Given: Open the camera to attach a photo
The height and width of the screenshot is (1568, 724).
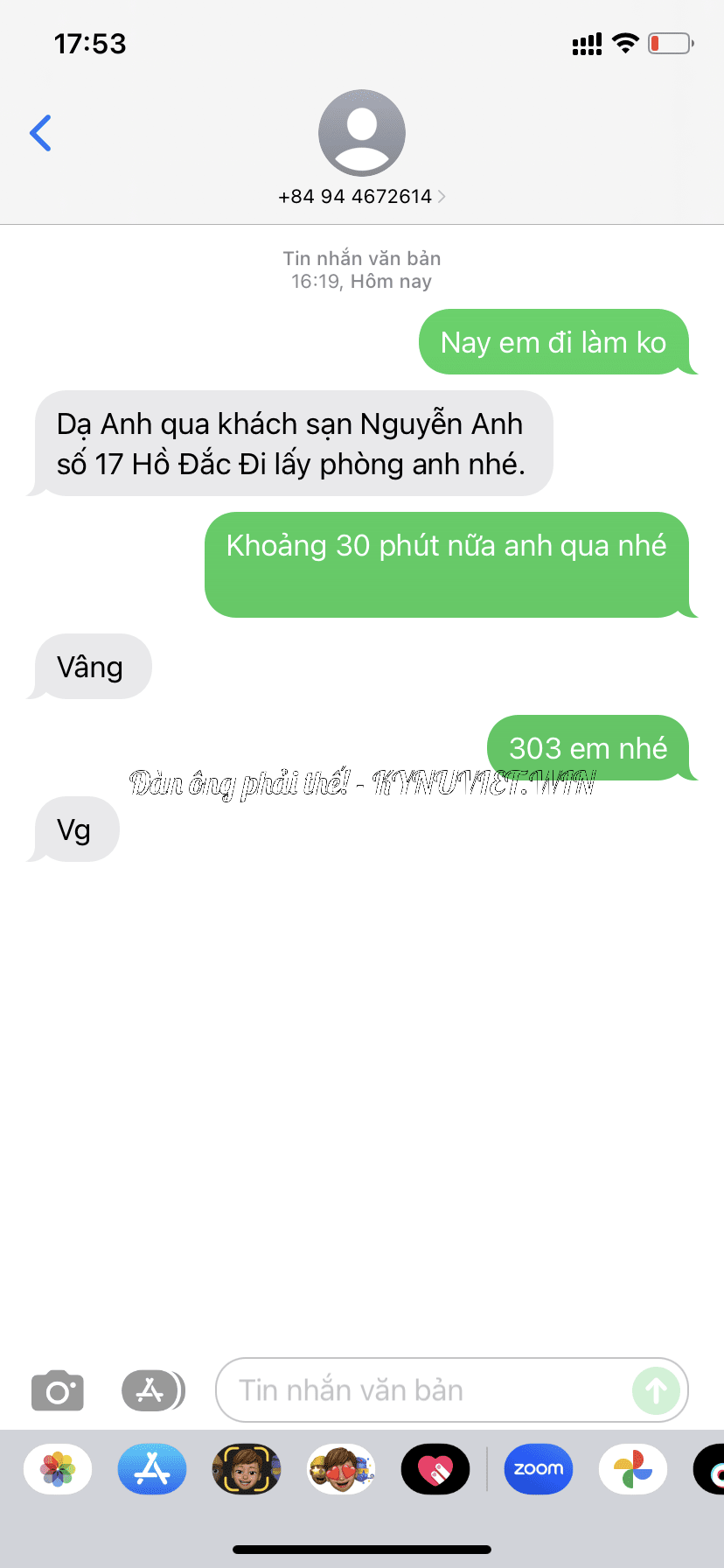Looking at the screenshot, I should coord(58,1389).
